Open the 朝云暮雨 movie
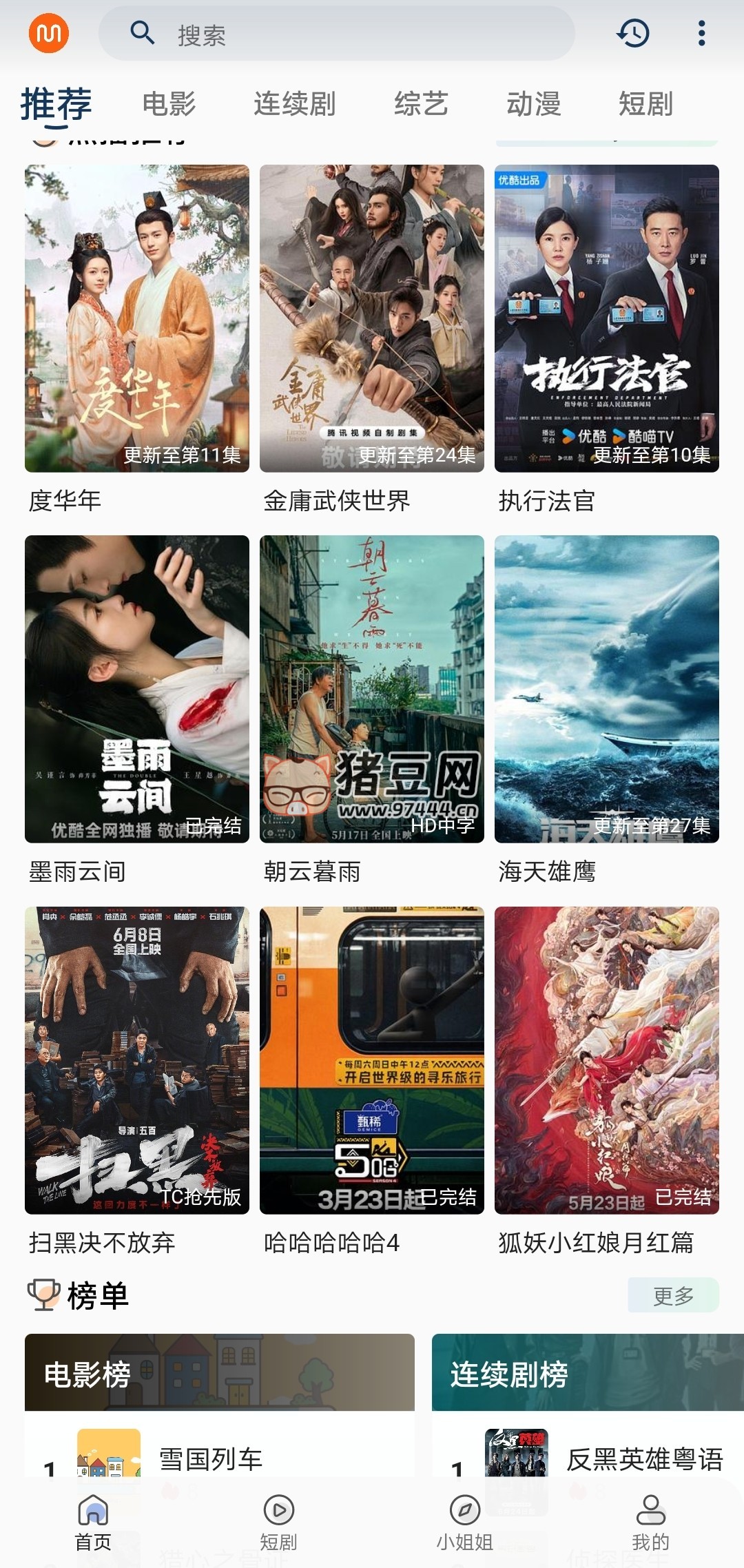Viewport: 744px width, 1568px height. [x=372, y=689]
